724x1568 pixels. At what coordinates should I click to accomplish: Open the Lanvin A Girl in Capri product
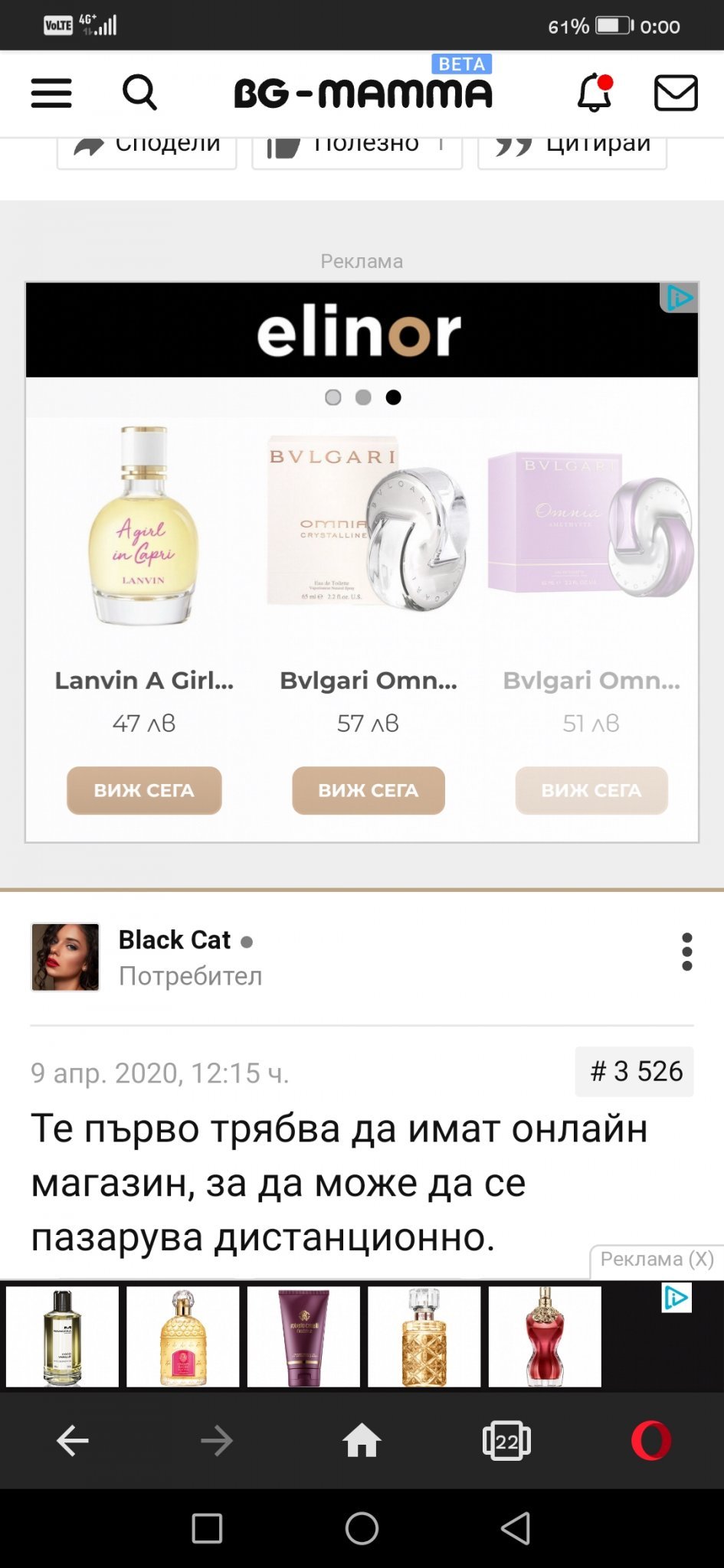click(x=144, y=528)
